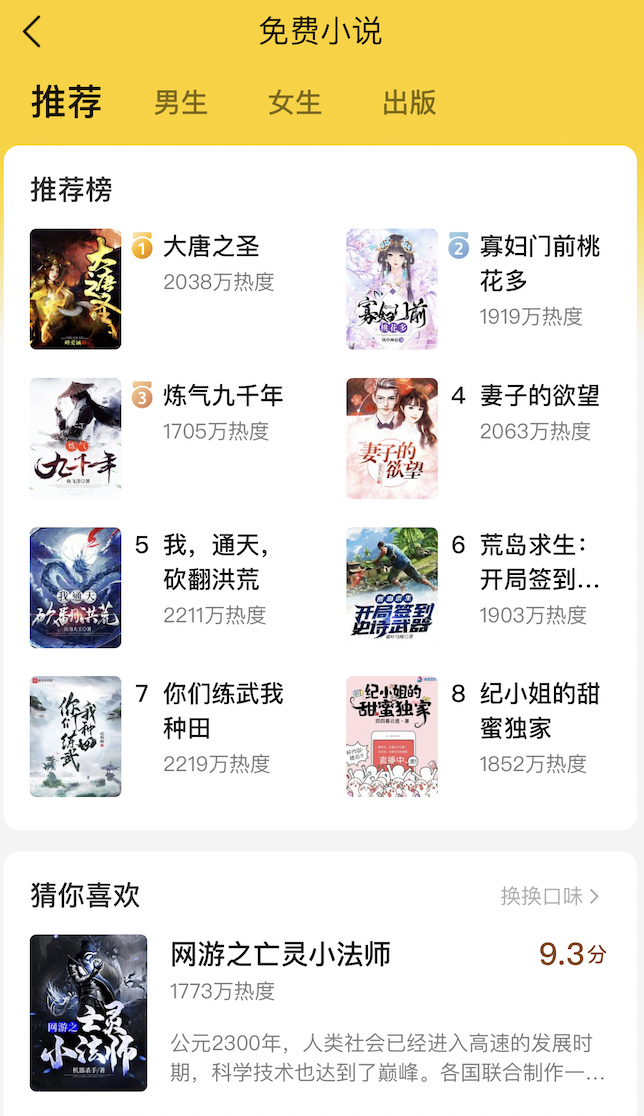Open 我，通天，砍翻洪荒
644x1116 pixels.
(x=217, y=561)
